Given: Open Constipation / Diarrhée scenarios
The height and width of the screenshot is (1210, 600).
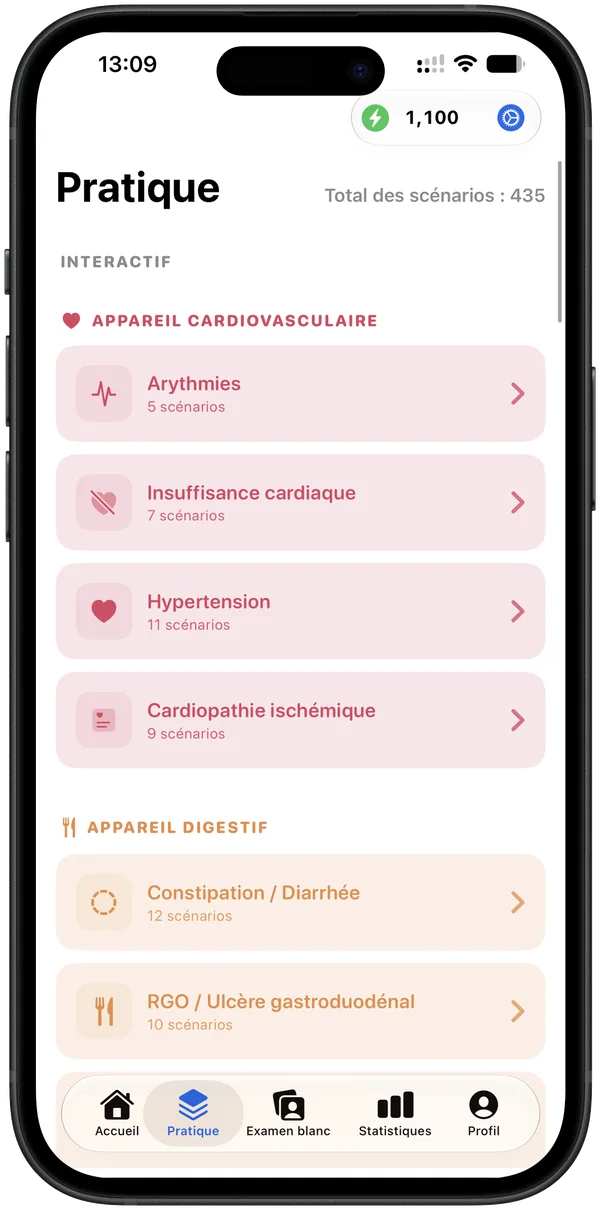Looking at the screenshot, I should [x=300, y=903].
